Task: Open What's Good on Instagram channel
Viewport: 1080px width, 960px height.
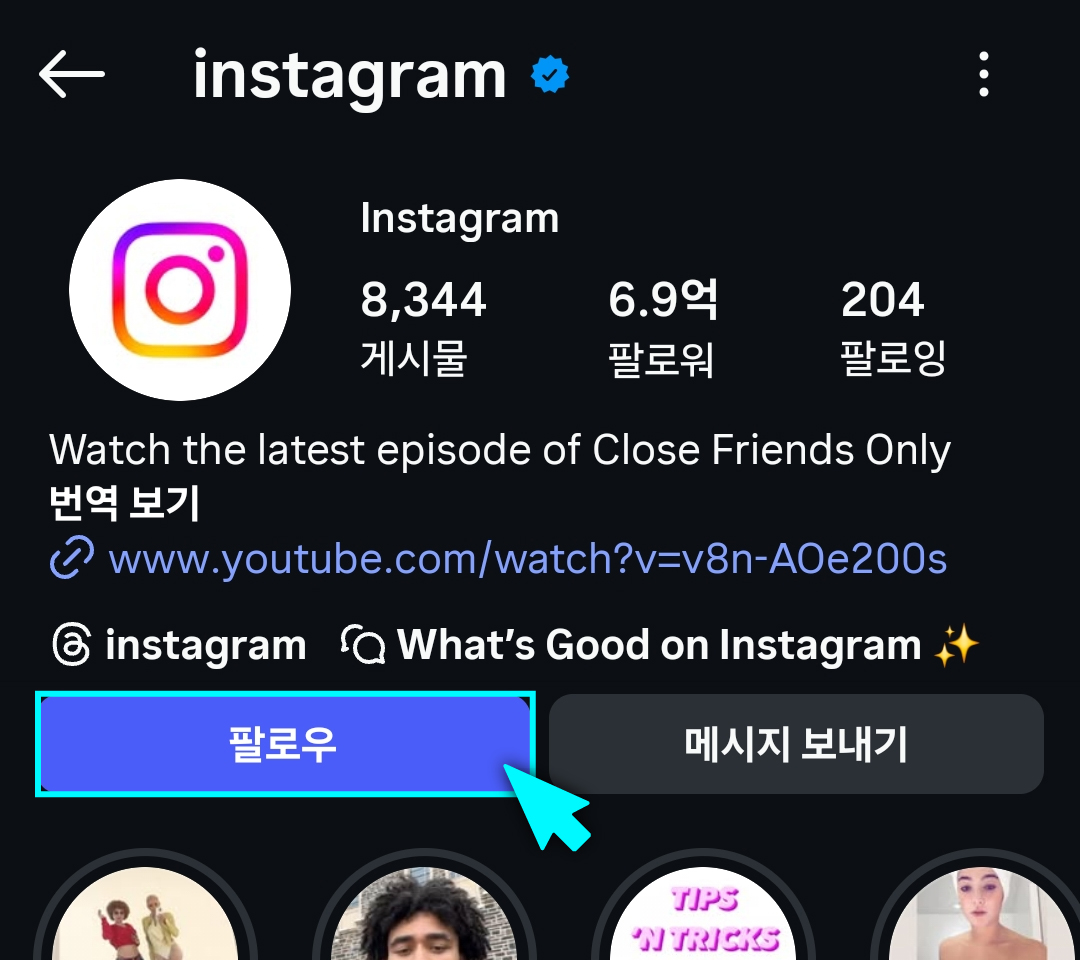Action: coord(660,646)
